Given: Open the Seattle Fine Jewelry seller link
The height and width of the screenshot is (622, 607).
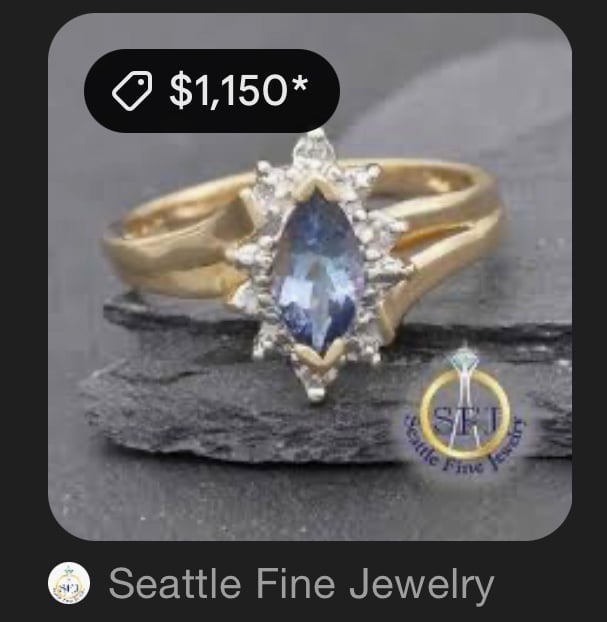Looking at the screenshot, I should point(300,584).
